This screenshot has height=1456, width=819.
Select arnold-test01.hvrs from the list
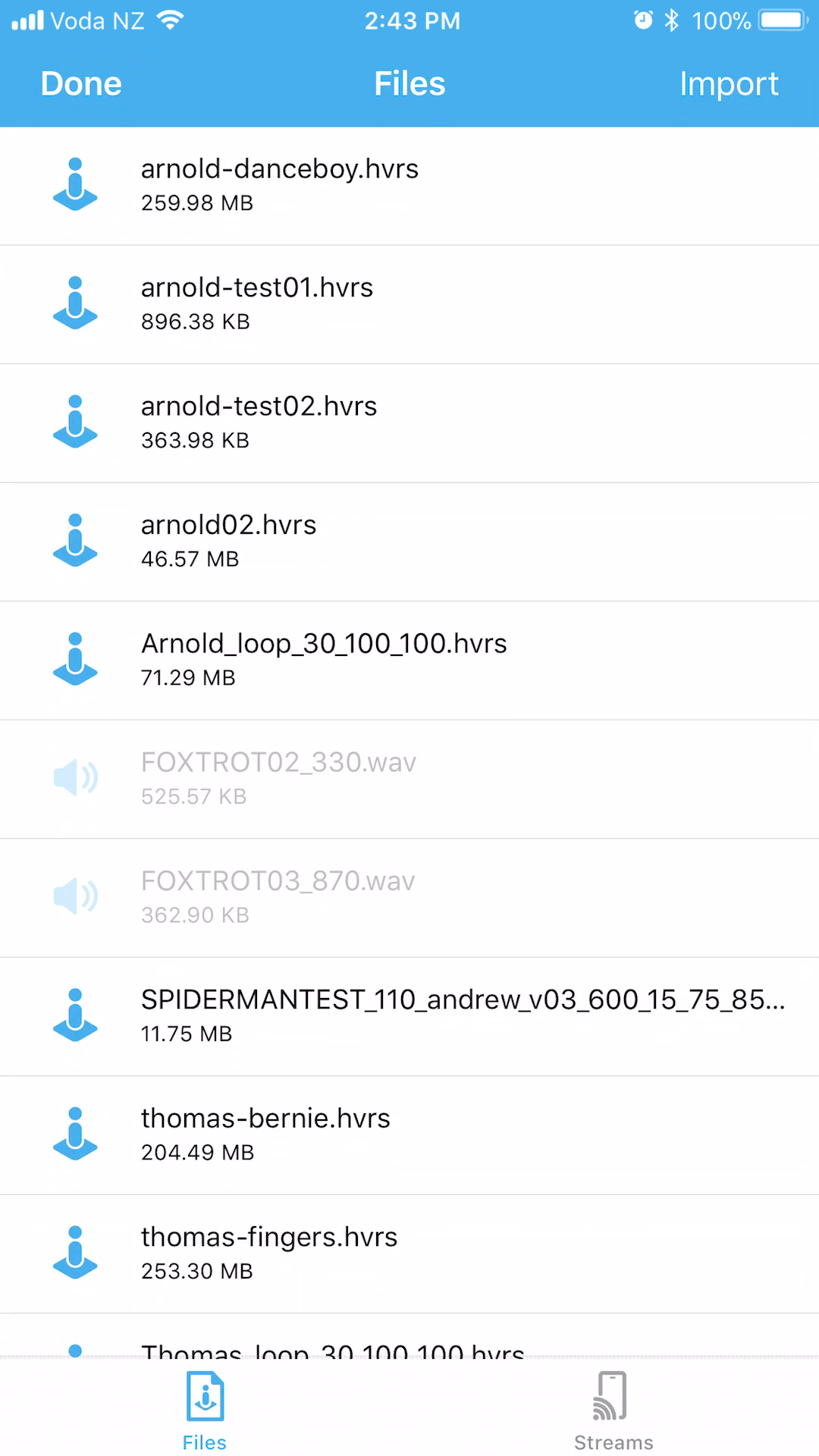[x=409, y=305]
